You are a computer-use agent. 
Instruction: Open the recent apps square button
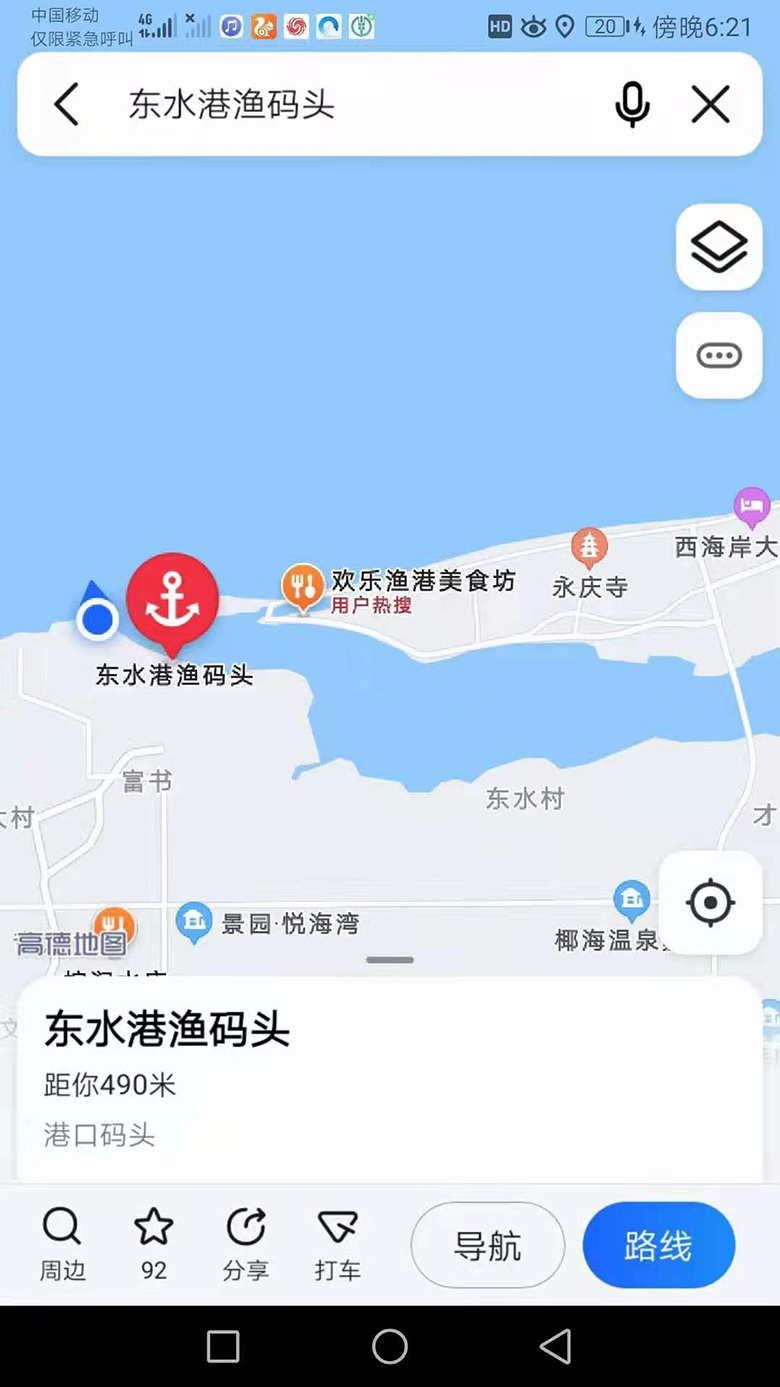pyautogui.click(x=223, y=1346)
